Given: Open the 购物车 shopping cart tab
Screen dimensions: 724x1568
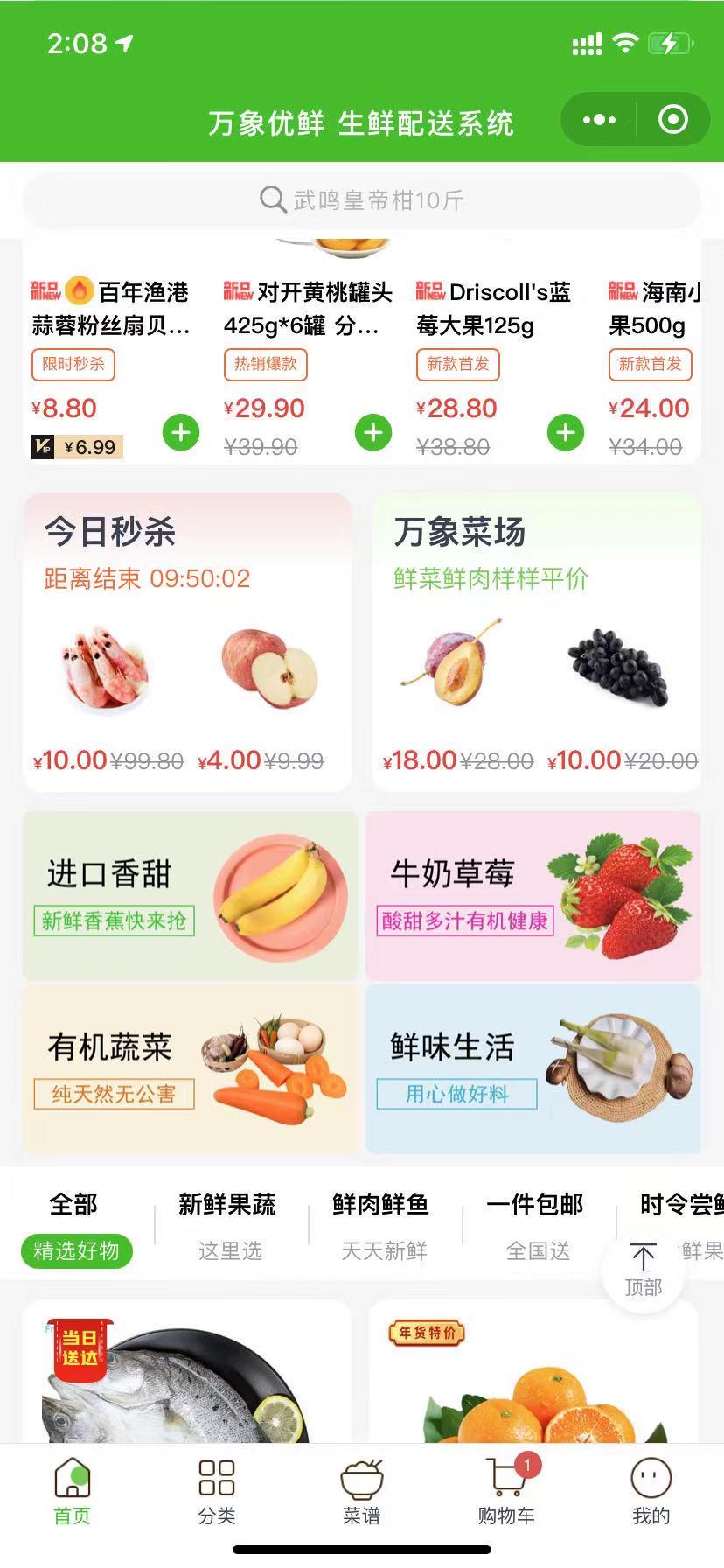Looking at the screenshot, I should click(506, 1492).
